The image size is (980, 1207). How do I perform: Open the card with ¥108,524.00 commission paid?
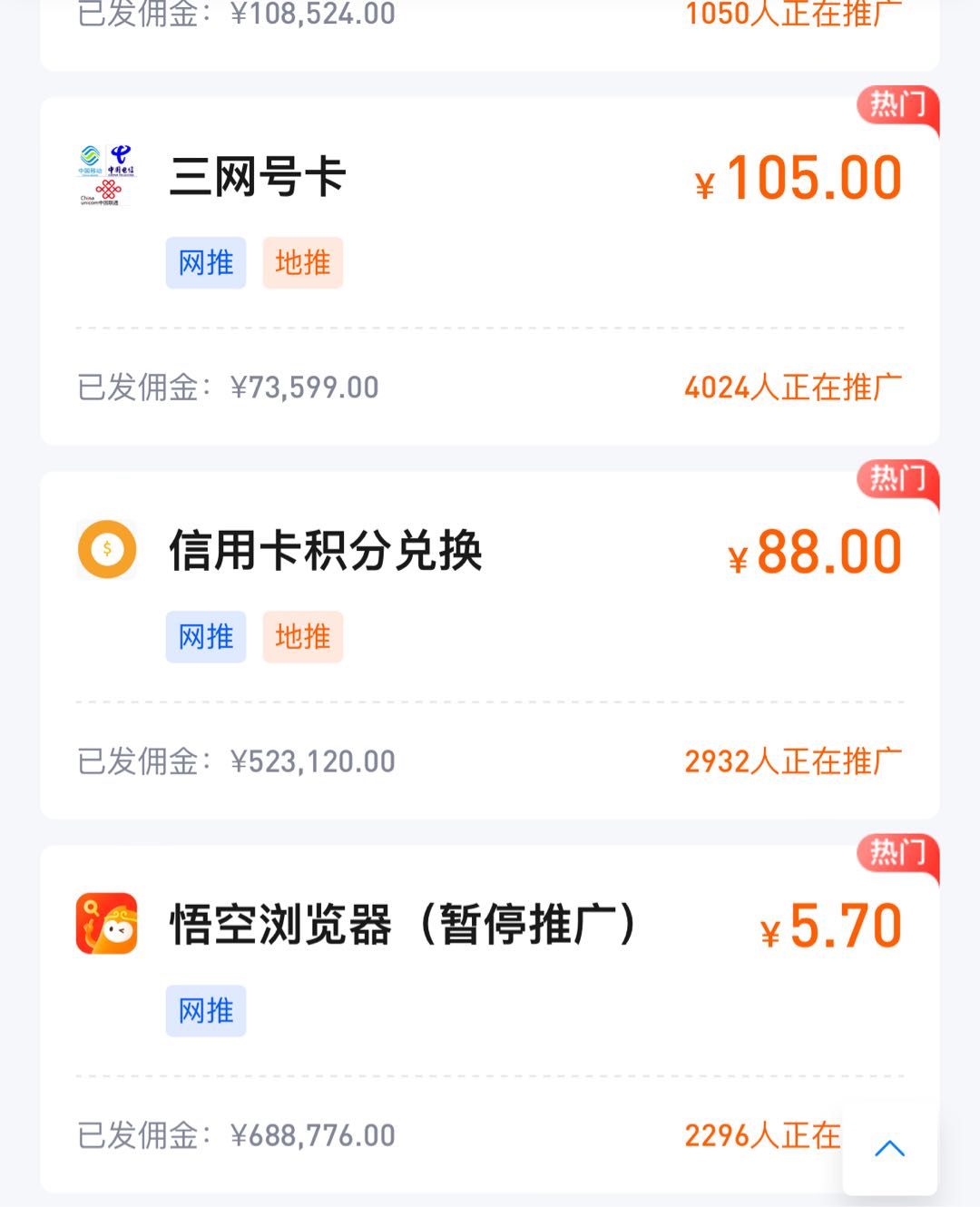490,27
